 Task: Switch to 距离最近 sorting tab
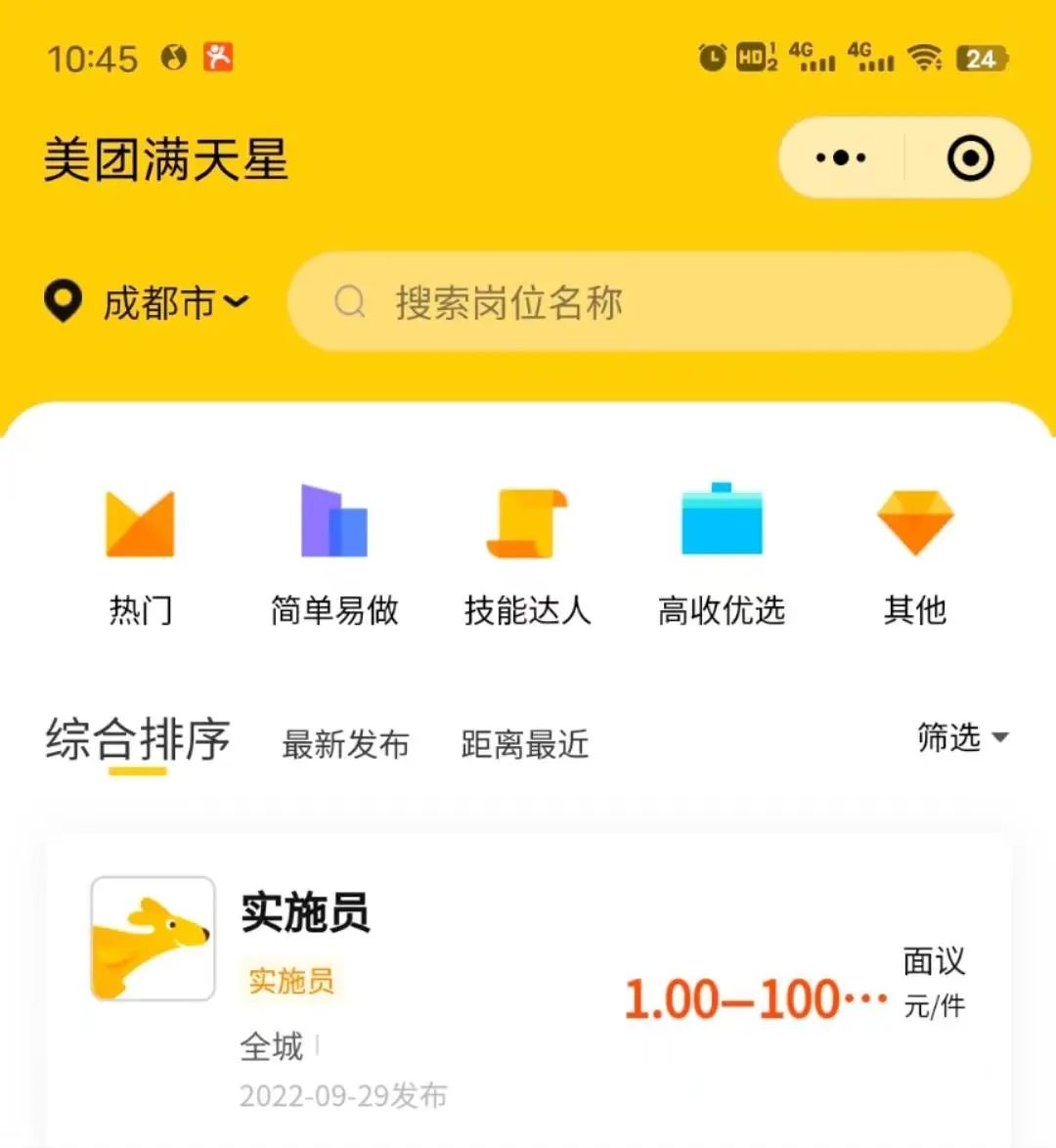point(524,744)
